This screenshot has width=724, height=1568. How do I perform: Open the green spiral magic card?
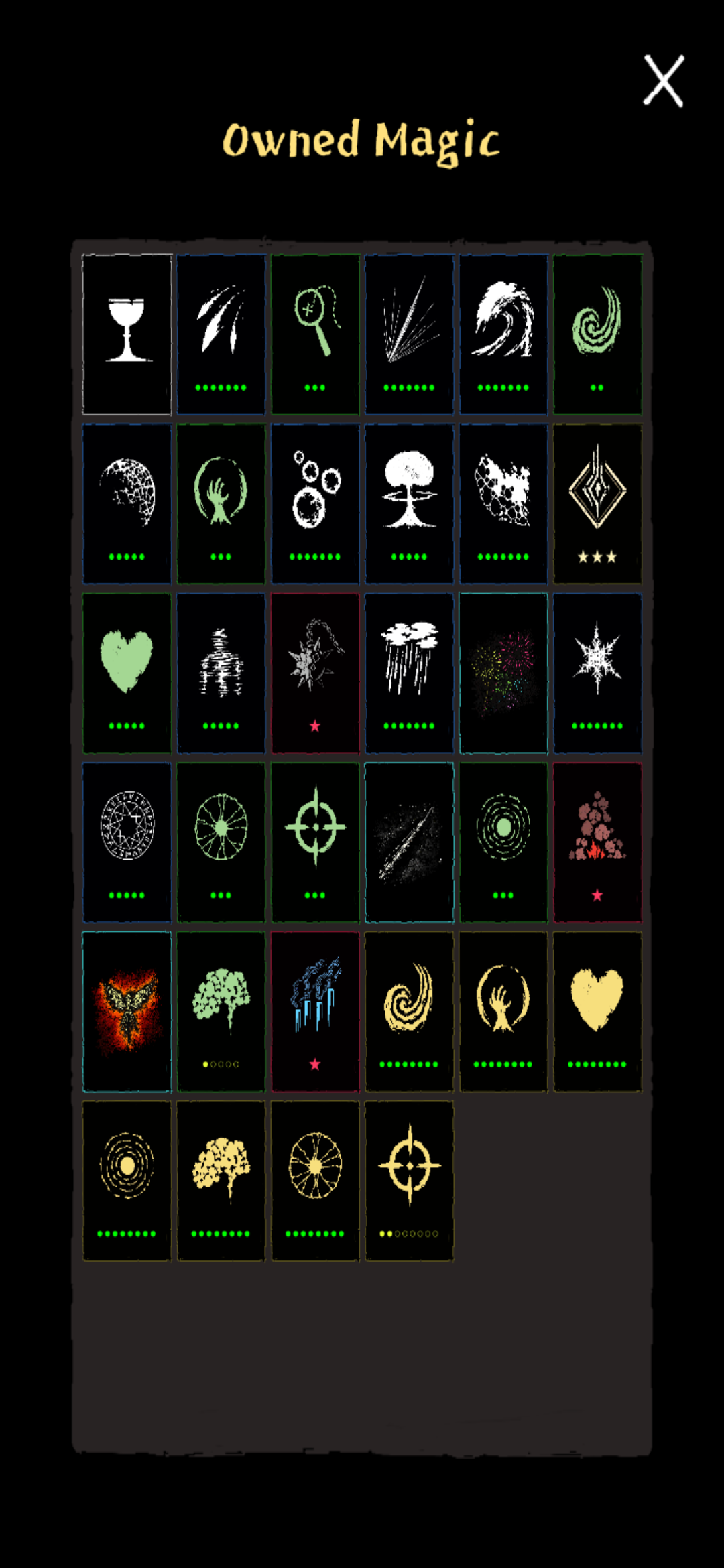[597, 334]
